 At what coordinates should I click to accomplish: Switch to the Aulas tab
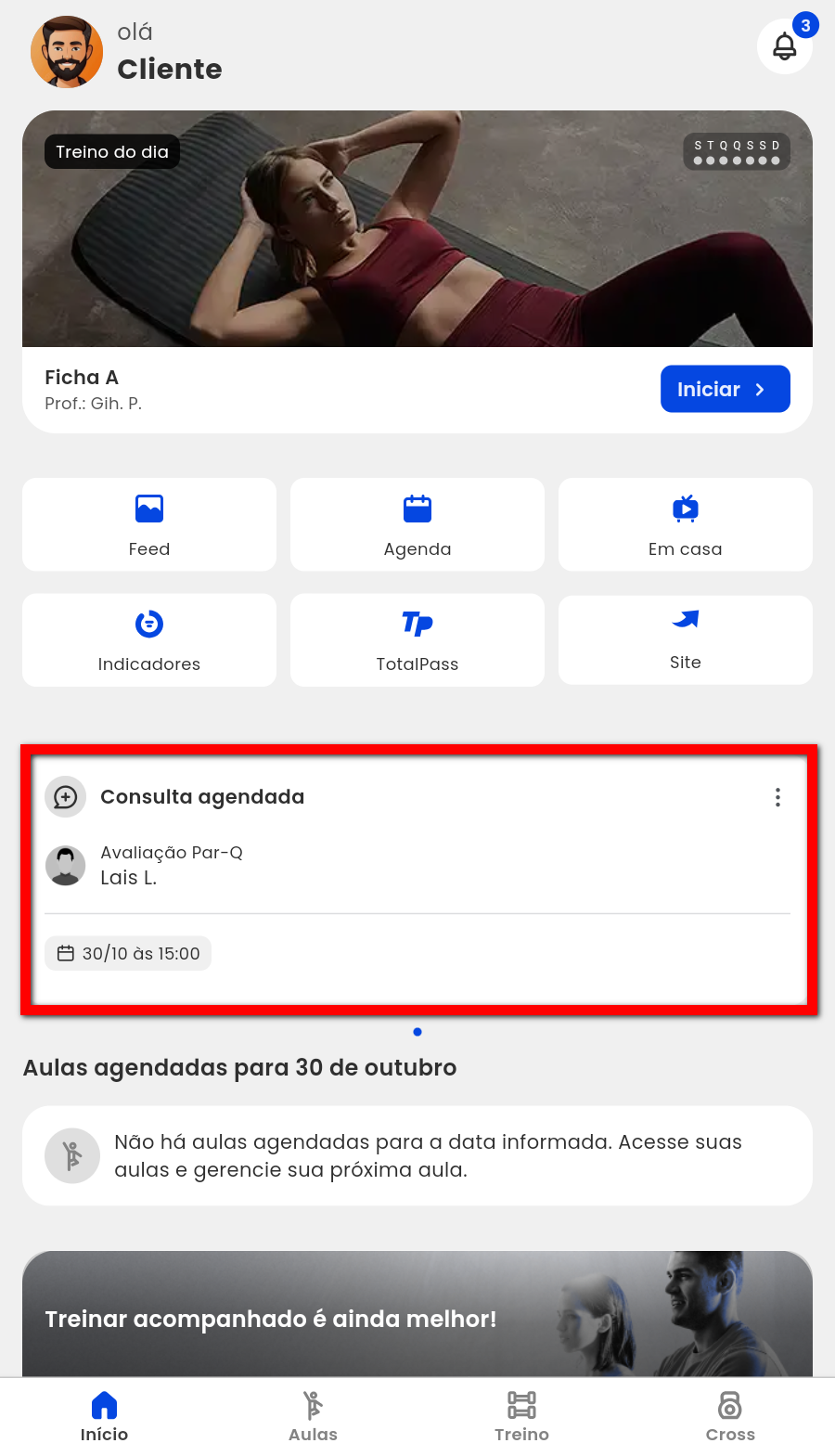click(x=313, y=1416)
